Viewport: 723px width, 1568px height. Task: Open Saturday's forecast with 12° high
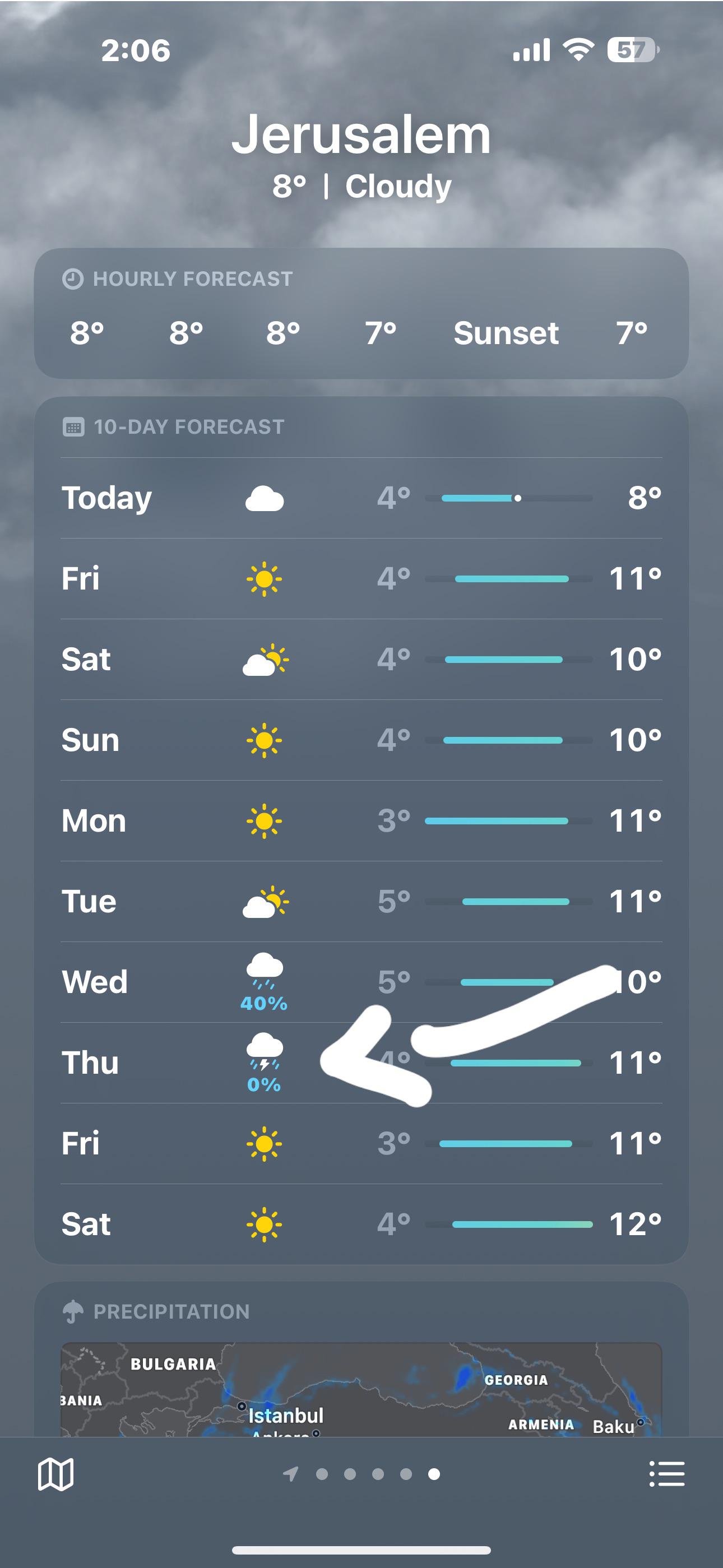(x=361, y=1224)
